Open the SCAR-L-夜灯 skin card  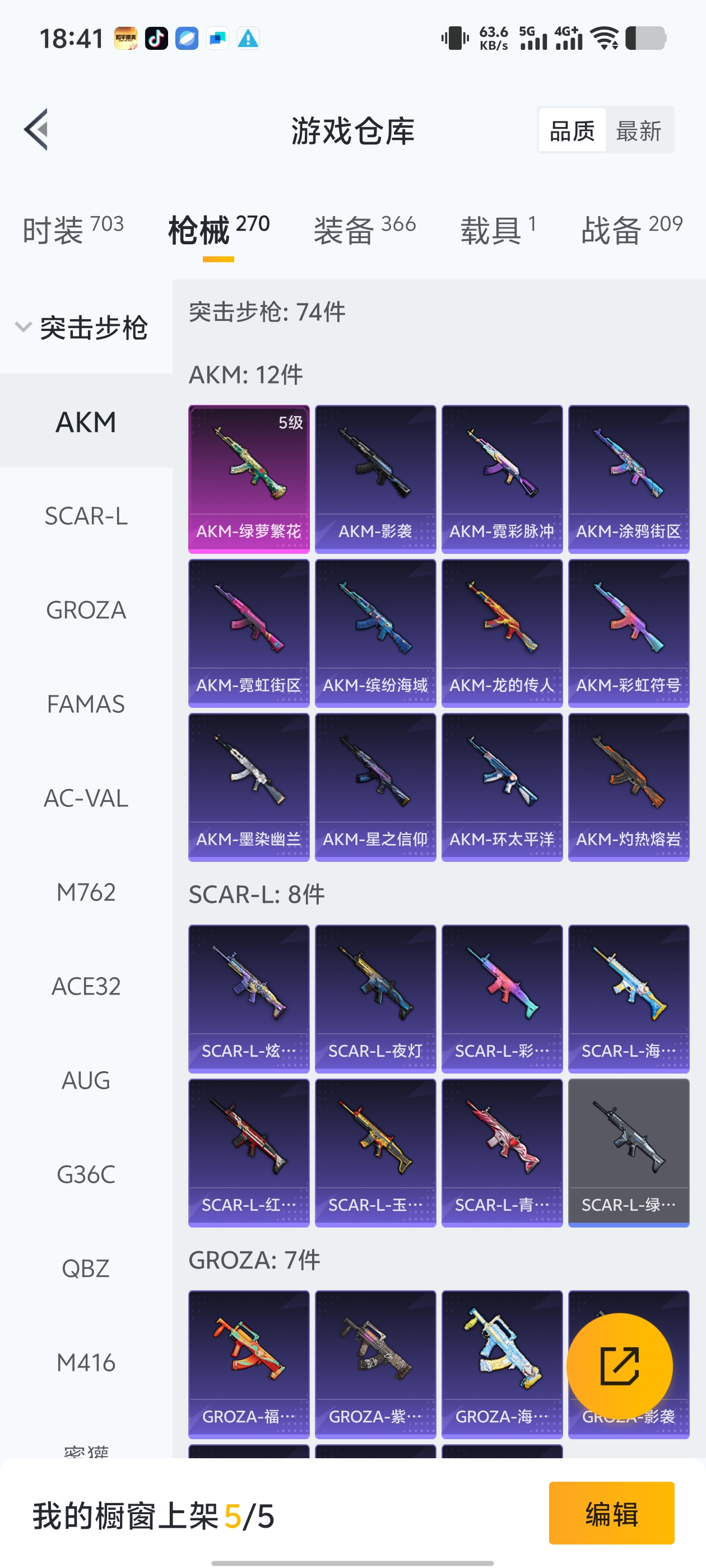pyautogui.click(x=375, y=998)
